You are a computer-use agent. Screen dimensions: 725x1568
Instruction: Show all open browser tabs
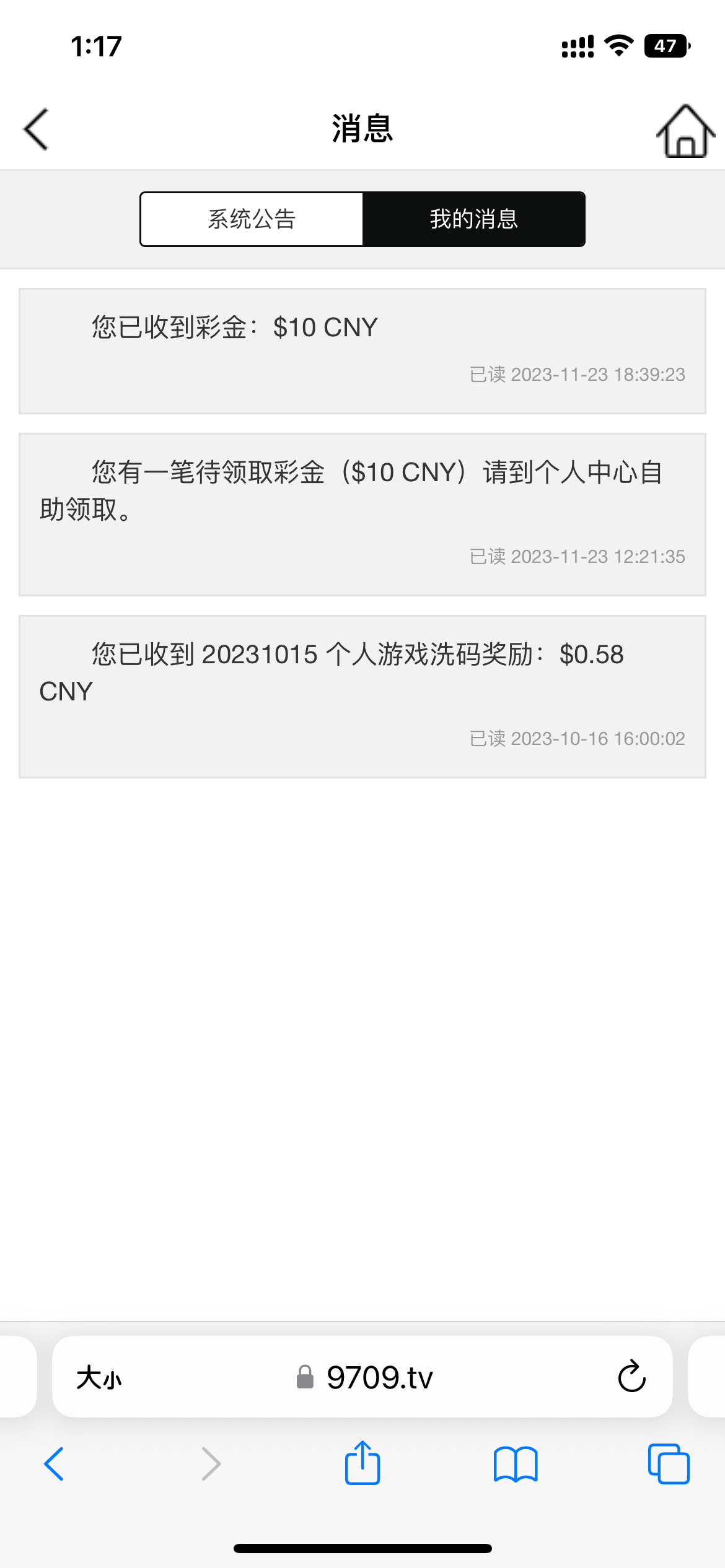click(668, 1464)
